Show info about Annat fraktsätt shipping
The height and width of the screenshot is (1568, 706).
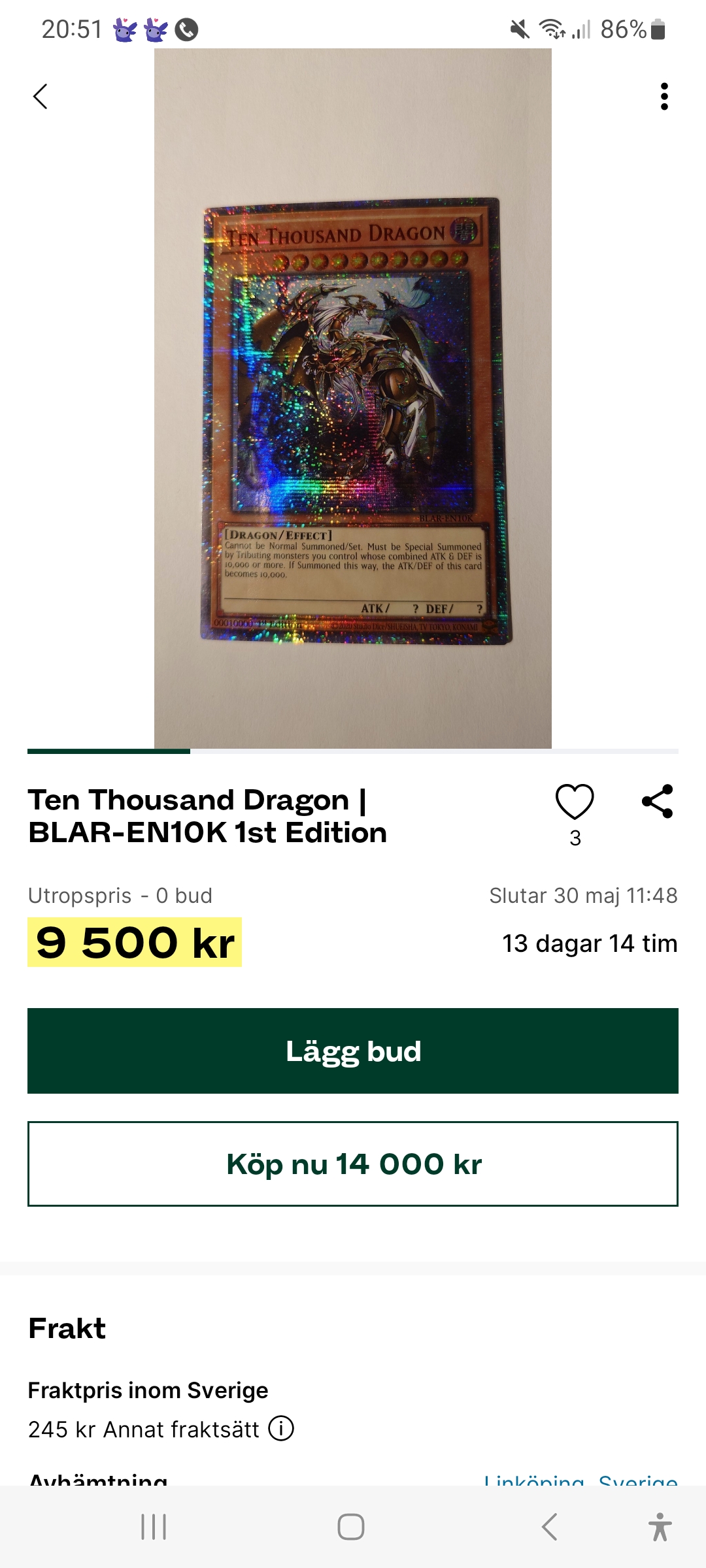point(281,1428)
